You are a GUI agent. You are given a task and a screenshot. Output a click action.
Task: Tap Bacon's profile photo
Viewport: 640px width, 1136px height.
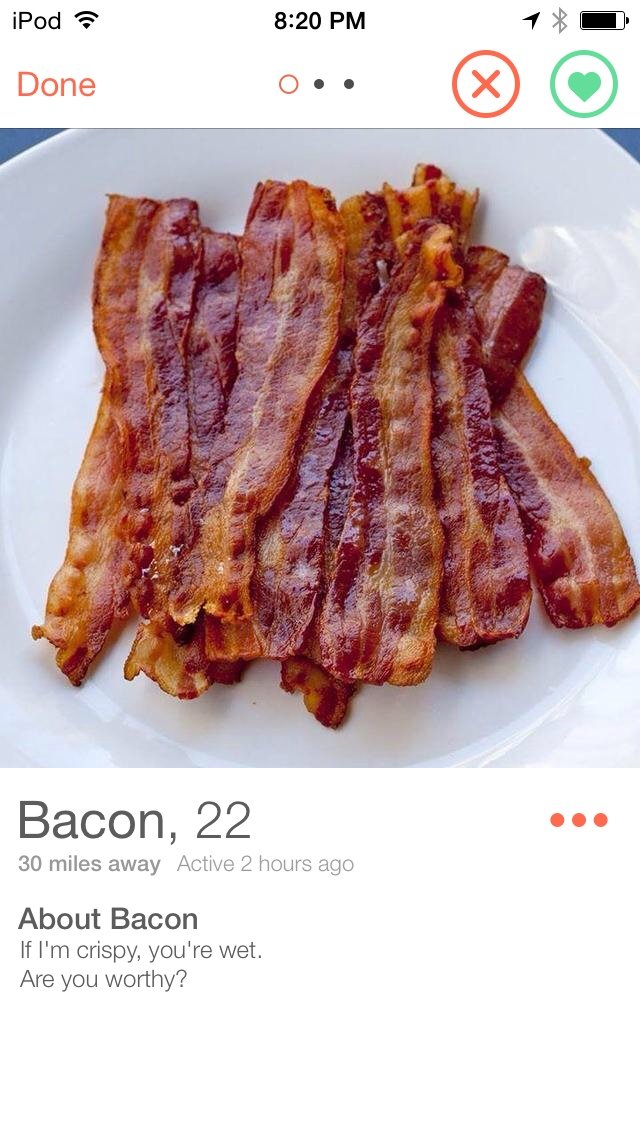(320, 448)
